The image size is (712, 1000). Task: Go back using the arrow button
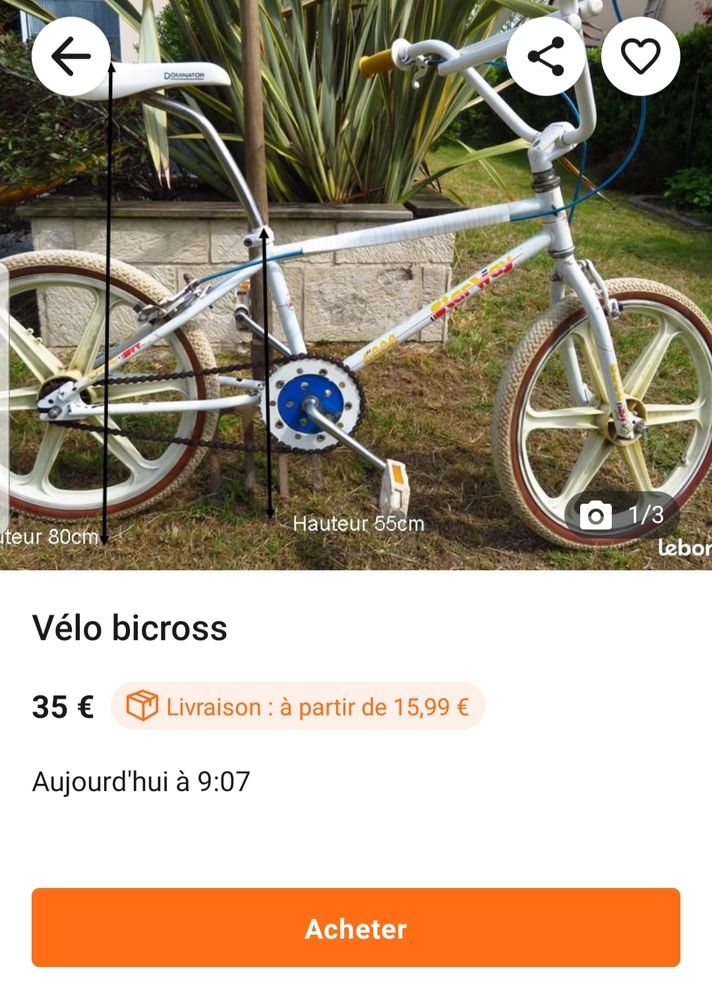point(71,56)
